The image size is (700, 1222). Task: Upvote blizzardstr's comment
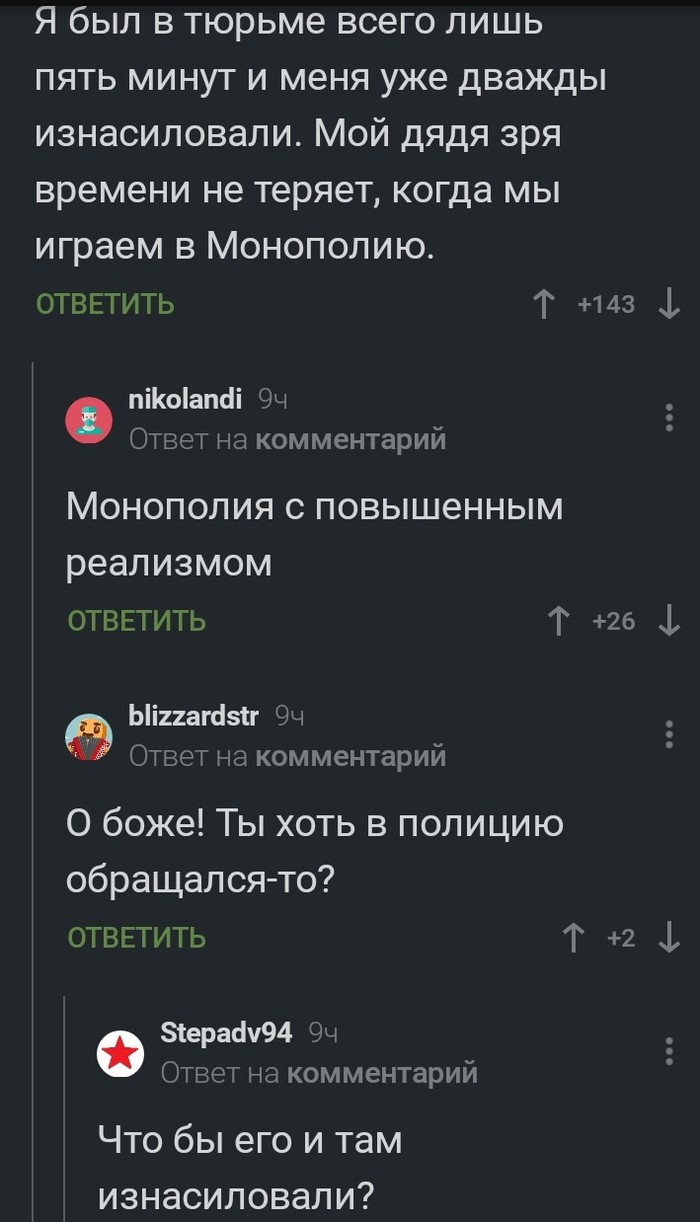[573, 937]
